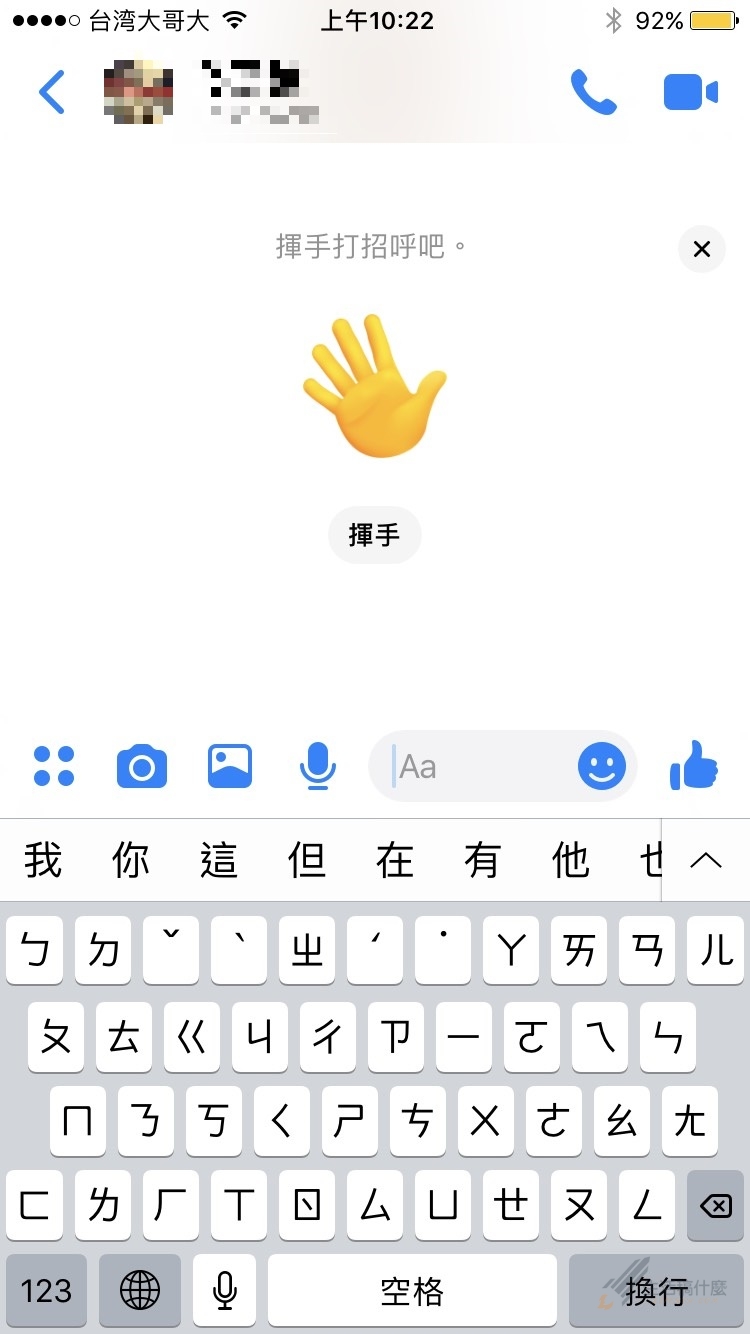Image resolution: width=750 pixels, height=1334 pixels.
Task: Go back to the chat list
Action: click(52, 93)
